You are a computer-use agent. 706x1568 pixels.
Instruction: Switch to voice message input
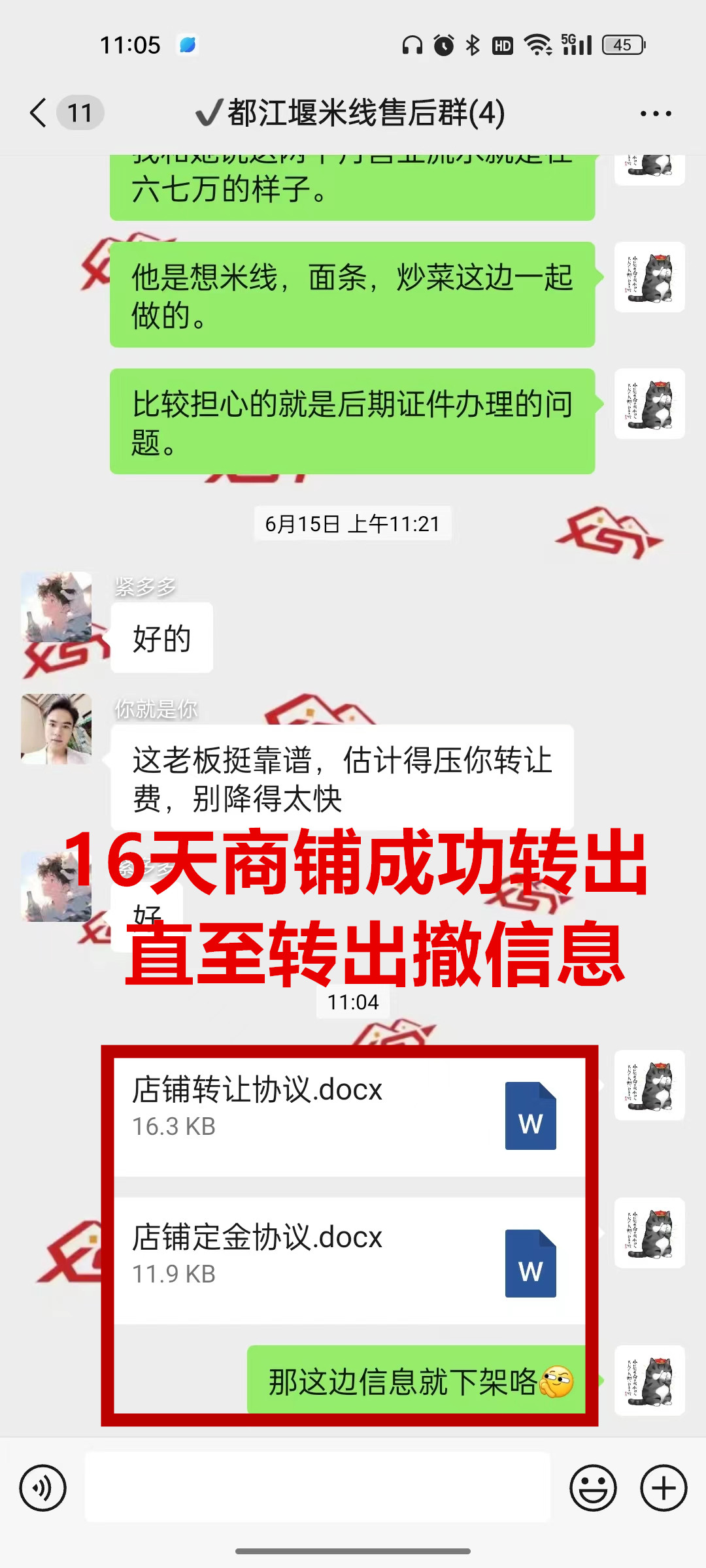tap(43, 1488)
